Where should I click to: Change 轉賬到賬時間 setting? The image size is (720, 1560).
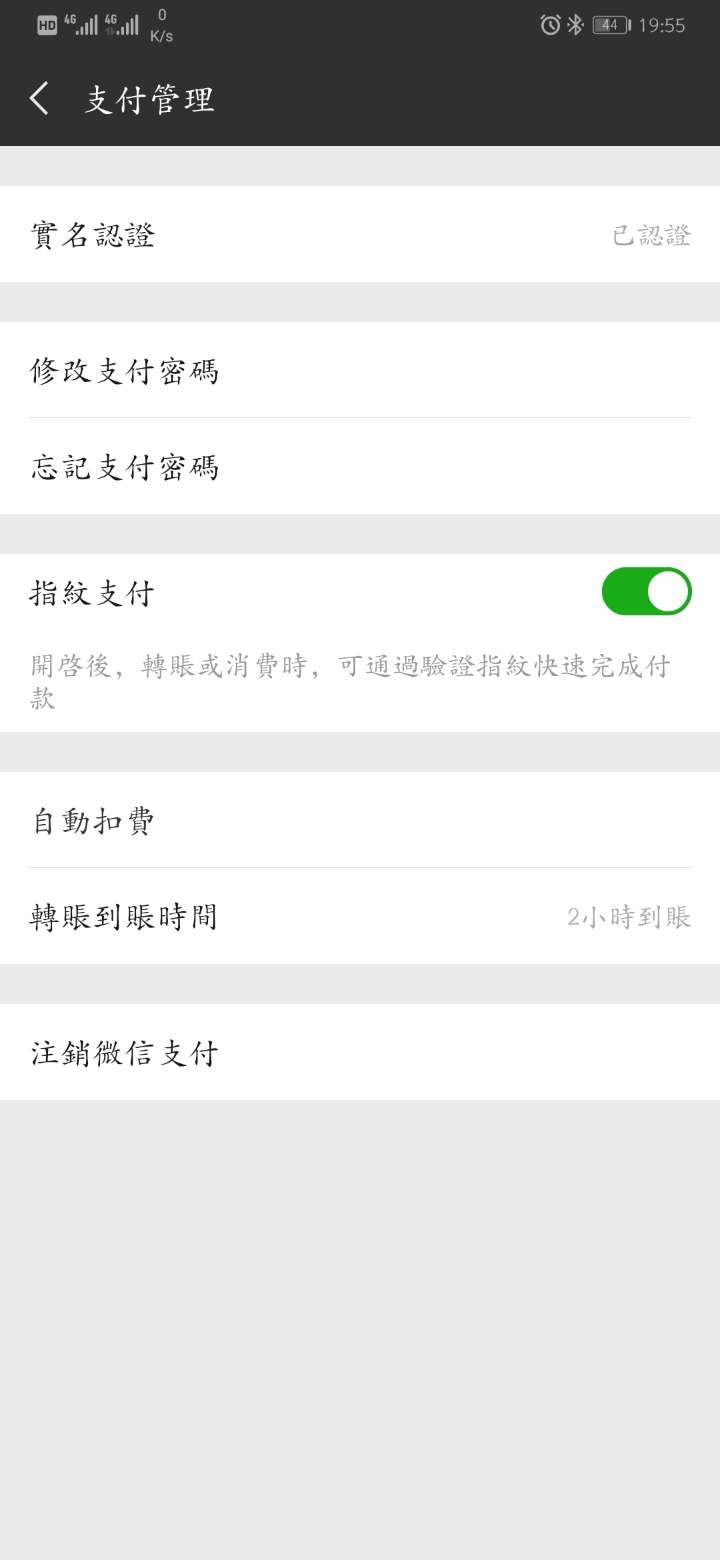tap(360, 916)
